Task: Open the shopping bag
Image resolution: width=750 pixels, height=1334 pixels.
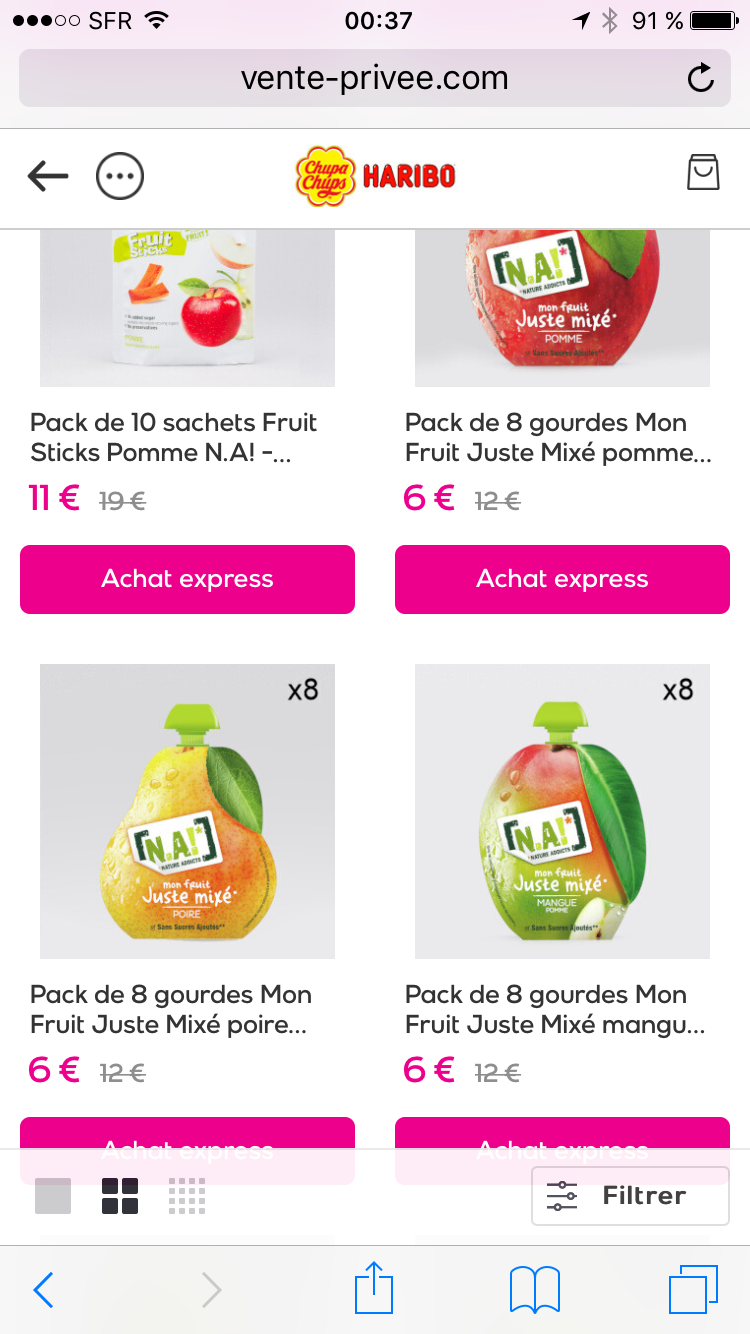Action: click(x=703, y=173)
